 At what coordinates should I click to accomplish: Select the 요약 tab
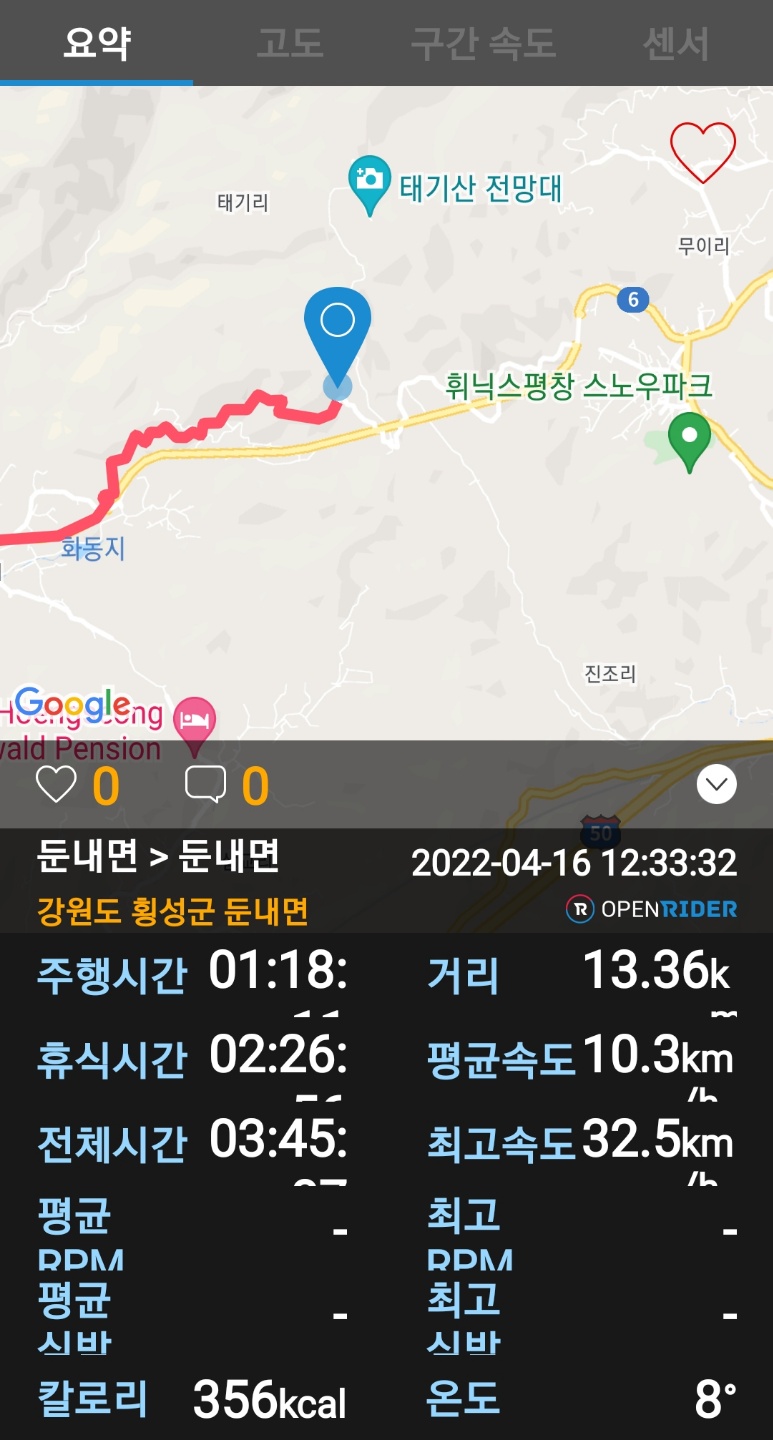pos(96,43)
